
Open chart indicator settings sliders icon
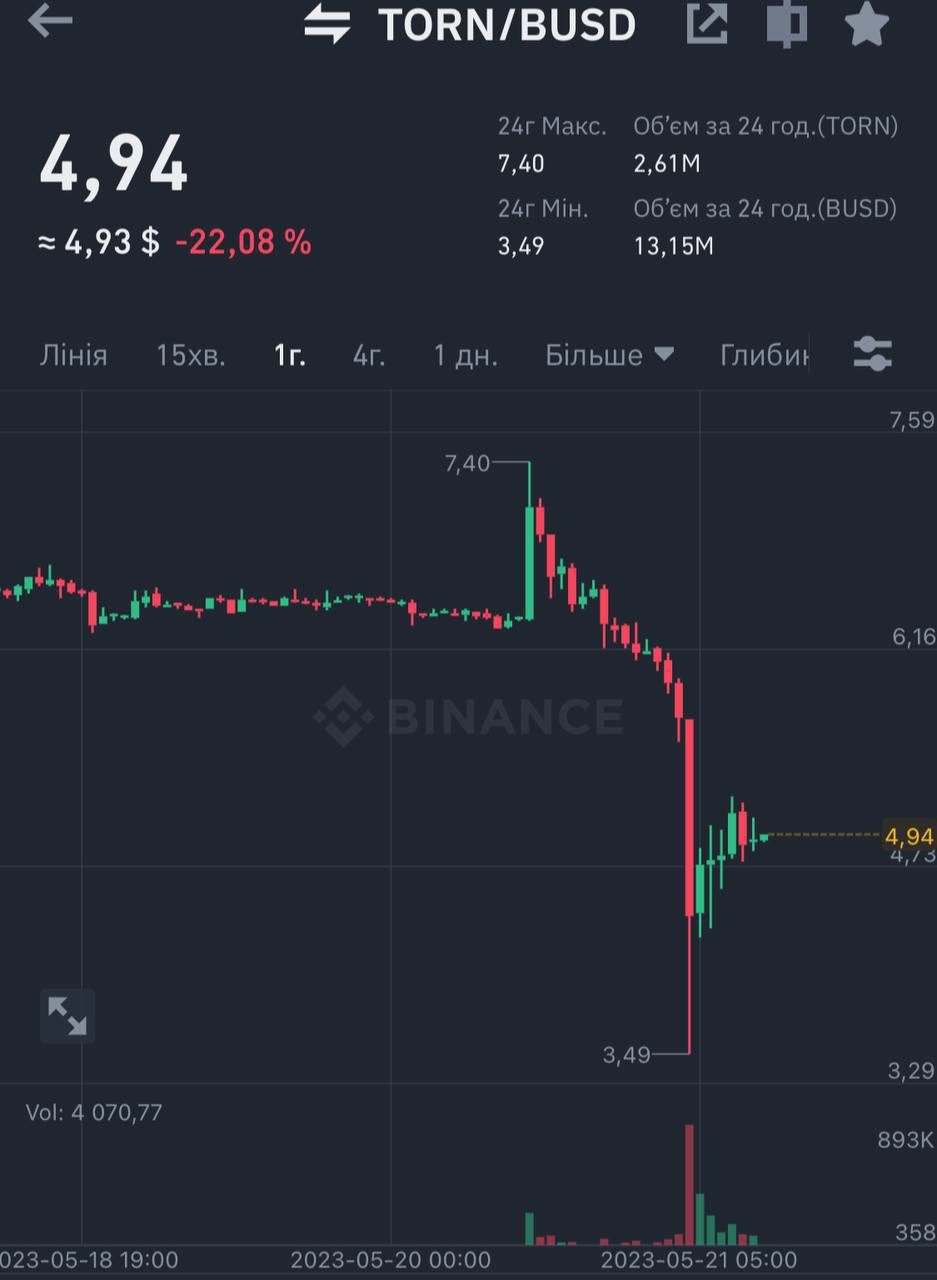coord(873,354)
